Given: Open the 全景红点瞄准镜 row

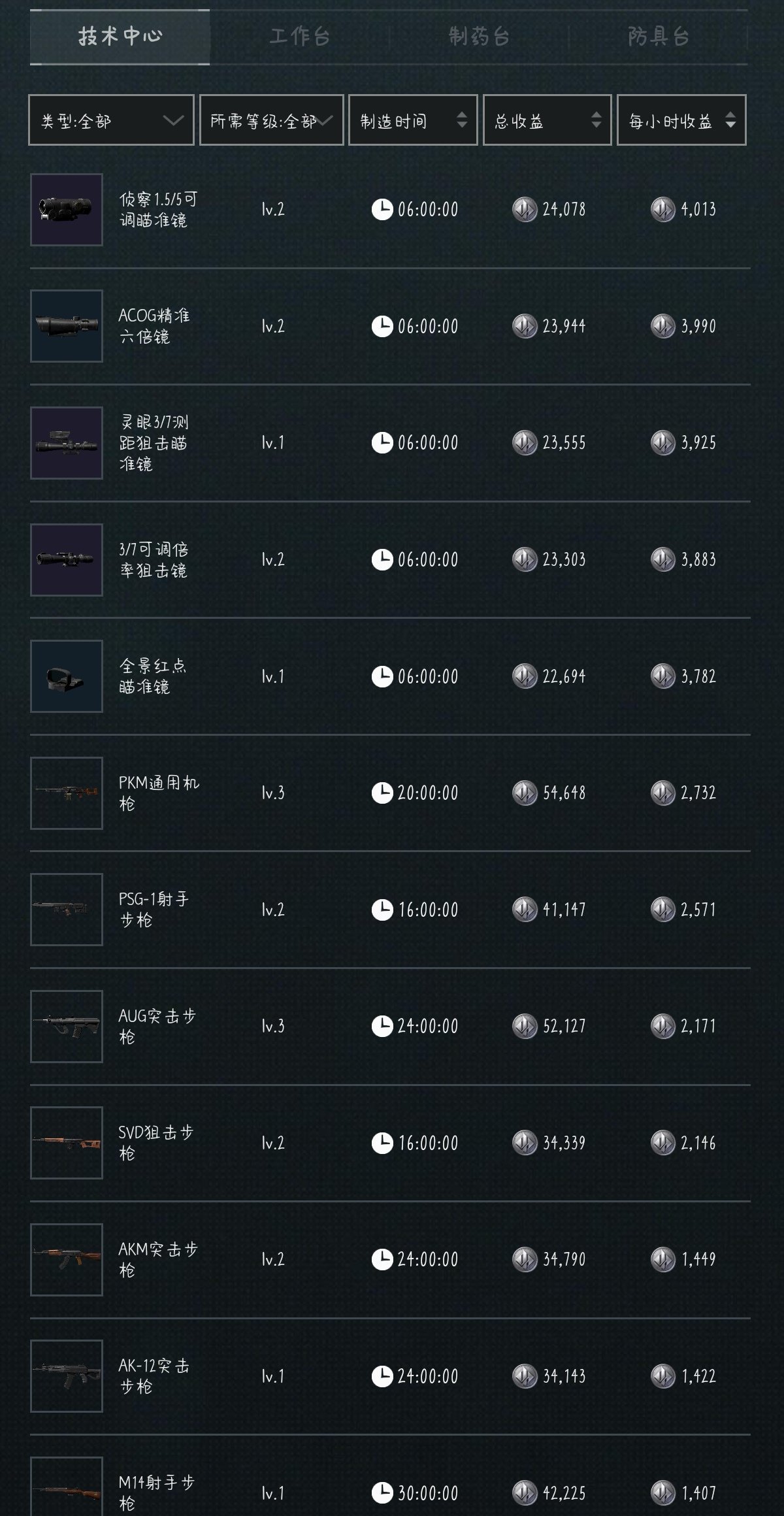Looking at the screenshot, I should tap(390, 676).
